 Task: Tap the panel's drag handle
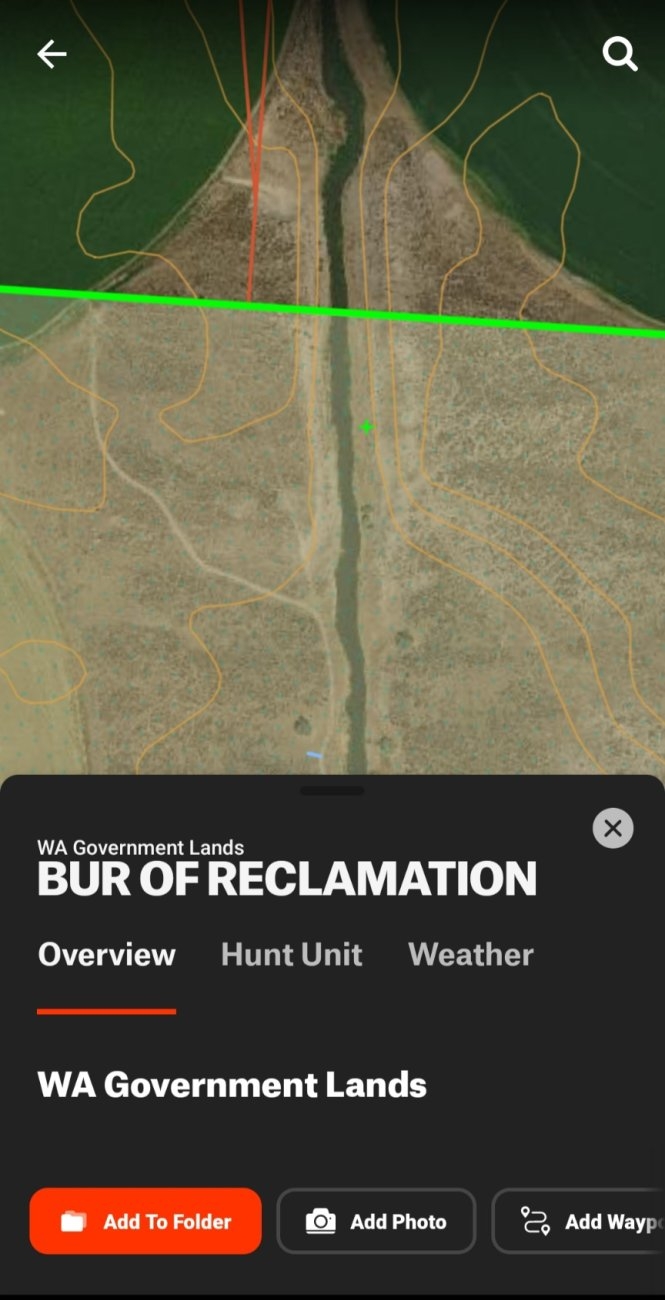click(x=332, y=790)
